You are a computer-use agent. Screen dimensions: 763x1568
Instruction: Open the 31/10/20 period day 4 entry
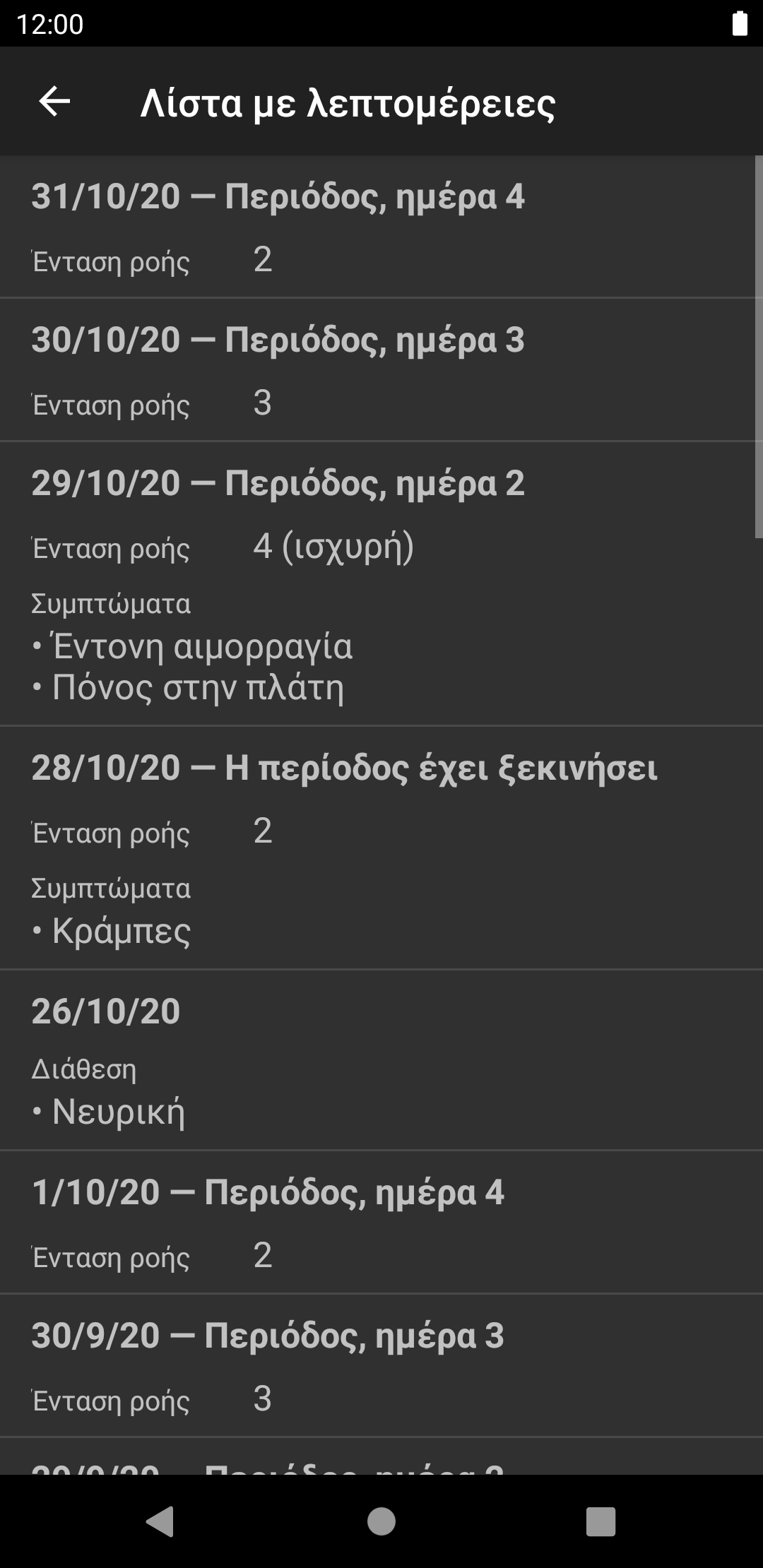(x=381, y=226)
